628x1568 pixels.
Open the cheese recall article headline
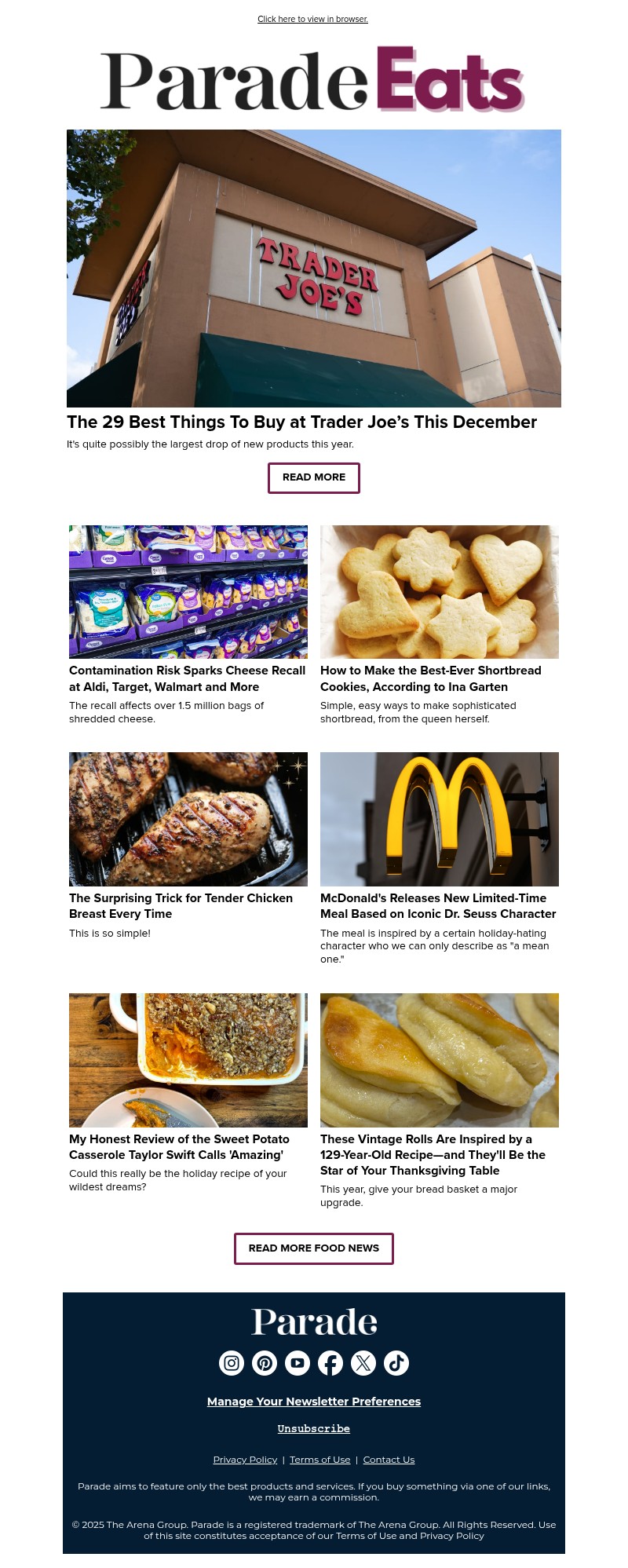tap(187, 678)
